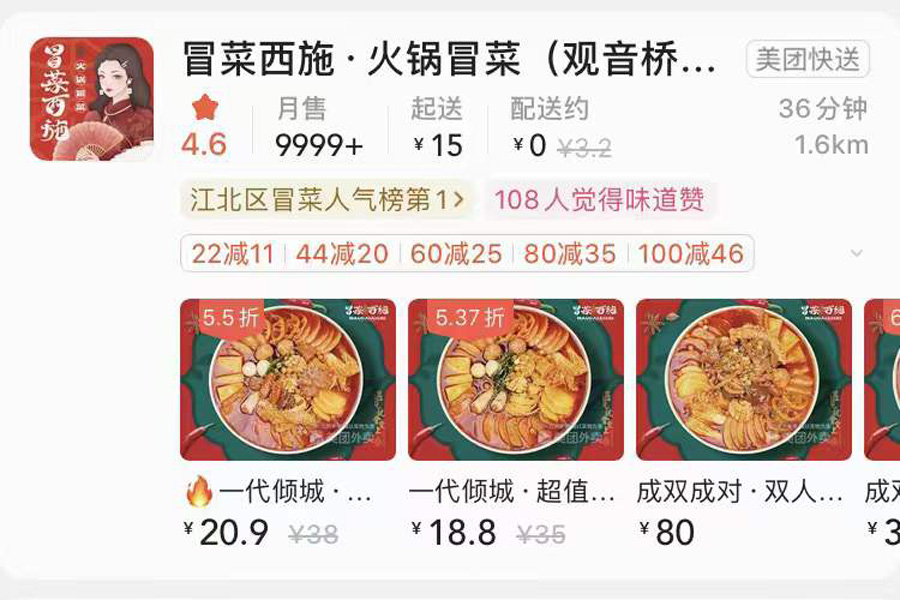900x600 pixels.
Task: Open the 冒菜西施·火锅冒菜 store page
Action: tap(450, 61)
